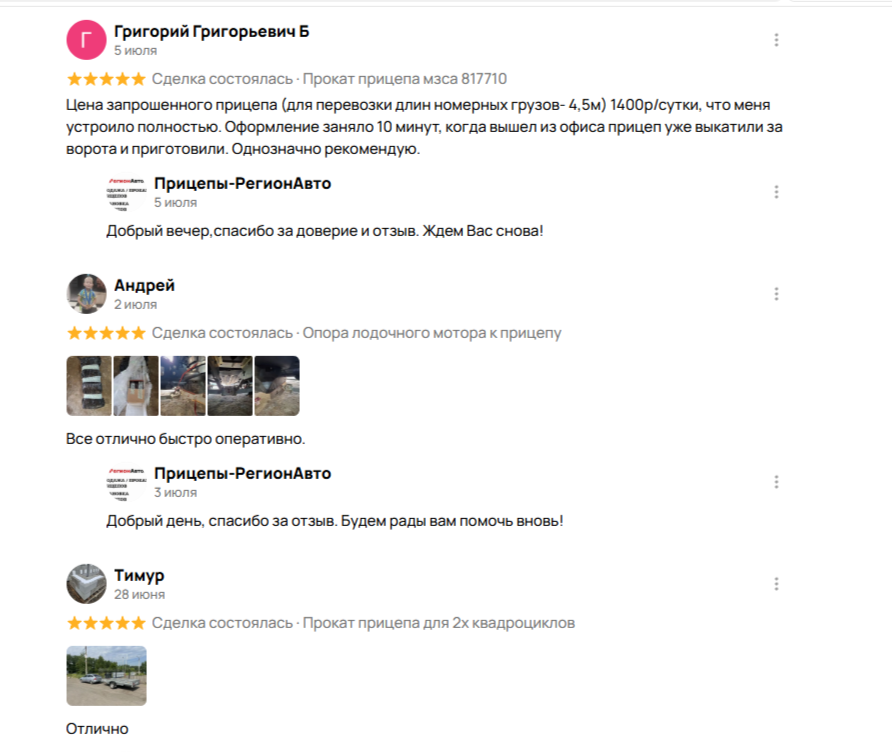The height and width of the screenshot is (752, 892).
Task: Open overflow menu on the 3 июля seller reply
Action: click(776, 482)
